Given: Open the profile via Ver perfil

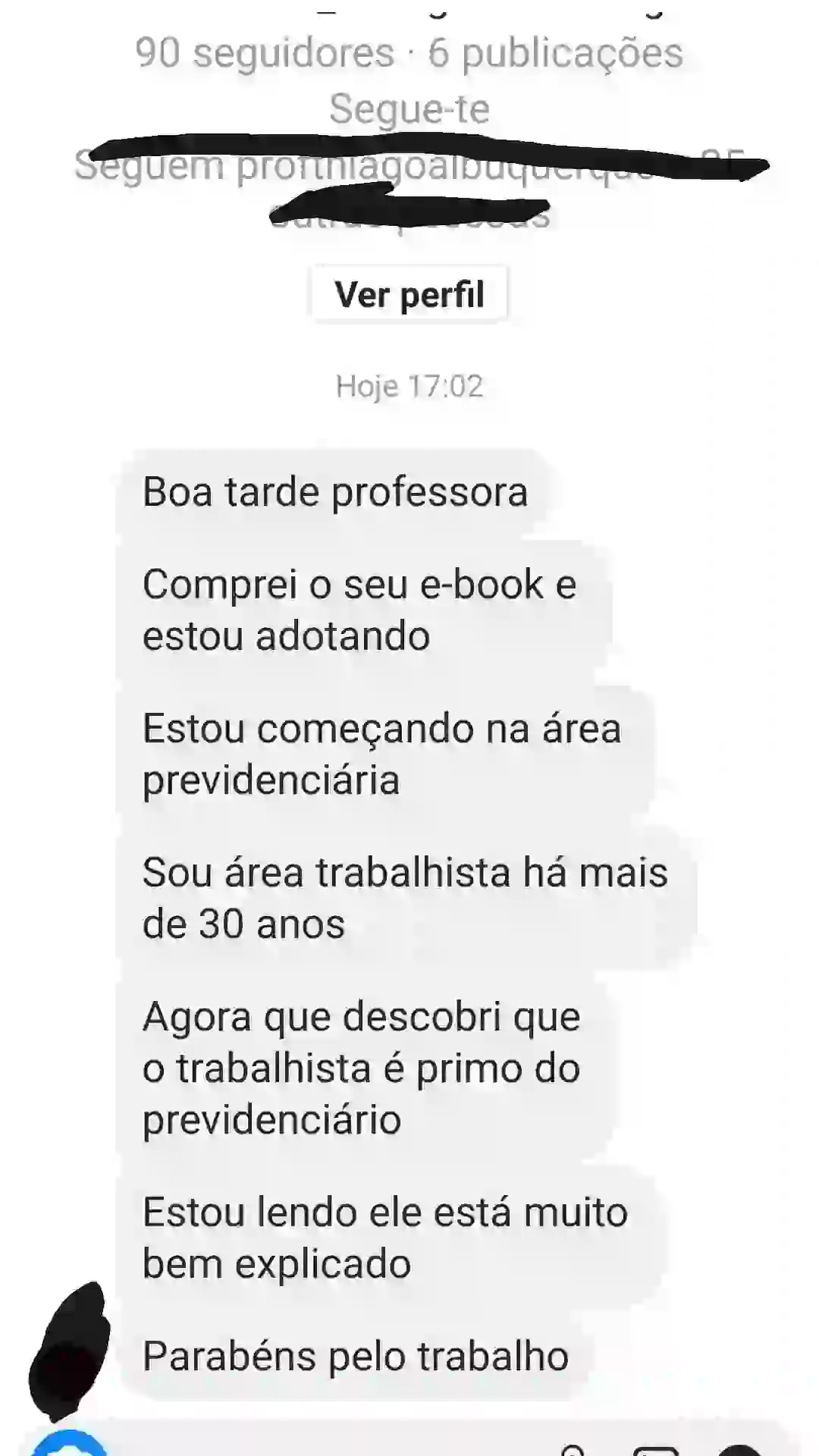Looking at the screenshot, I should (409, 294).
